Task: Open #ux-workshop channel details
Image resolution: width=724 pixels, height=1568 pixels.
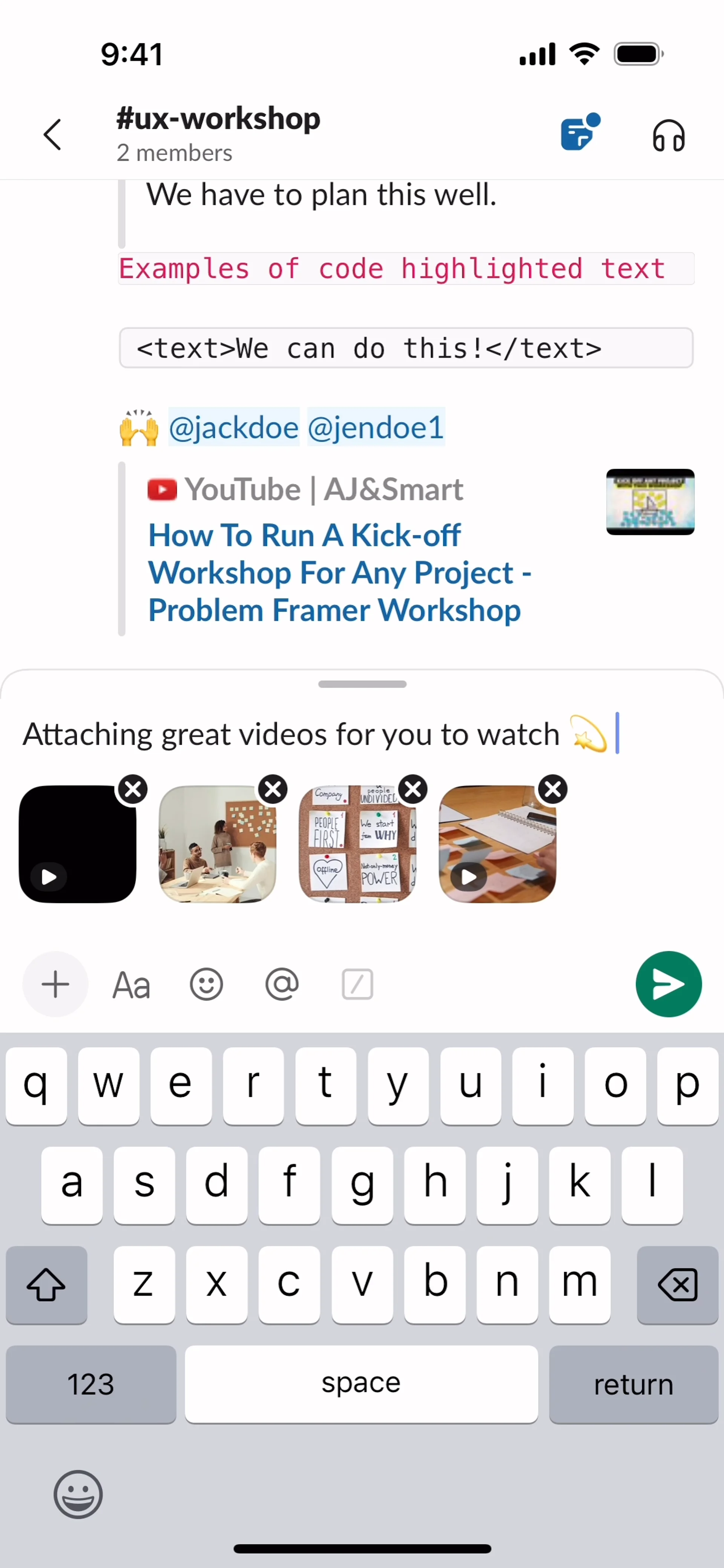Action: click(x=217, y=133)
